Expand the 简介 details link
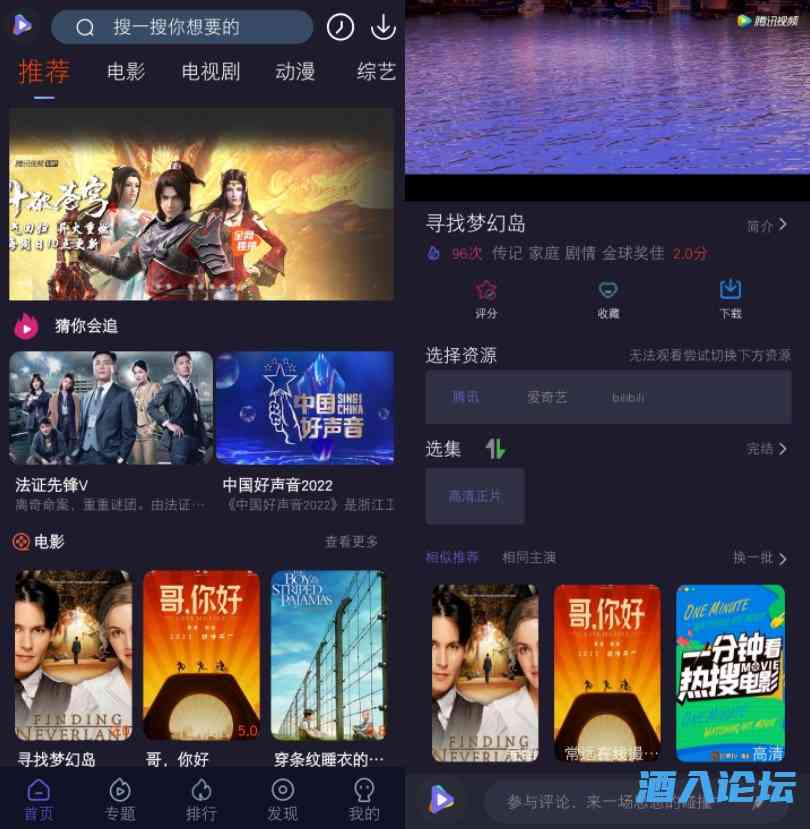 767,225
